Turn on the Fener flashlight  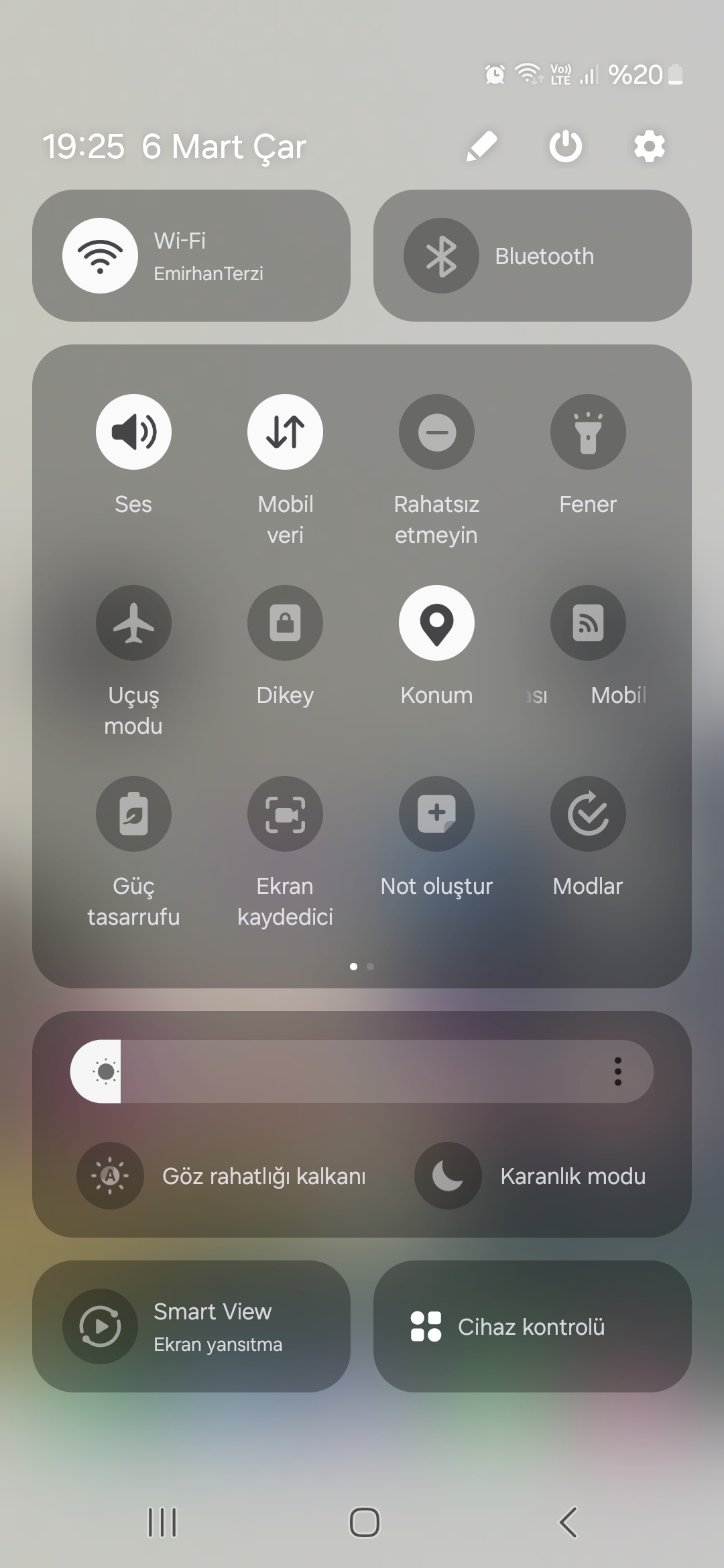tap(588, 432)
